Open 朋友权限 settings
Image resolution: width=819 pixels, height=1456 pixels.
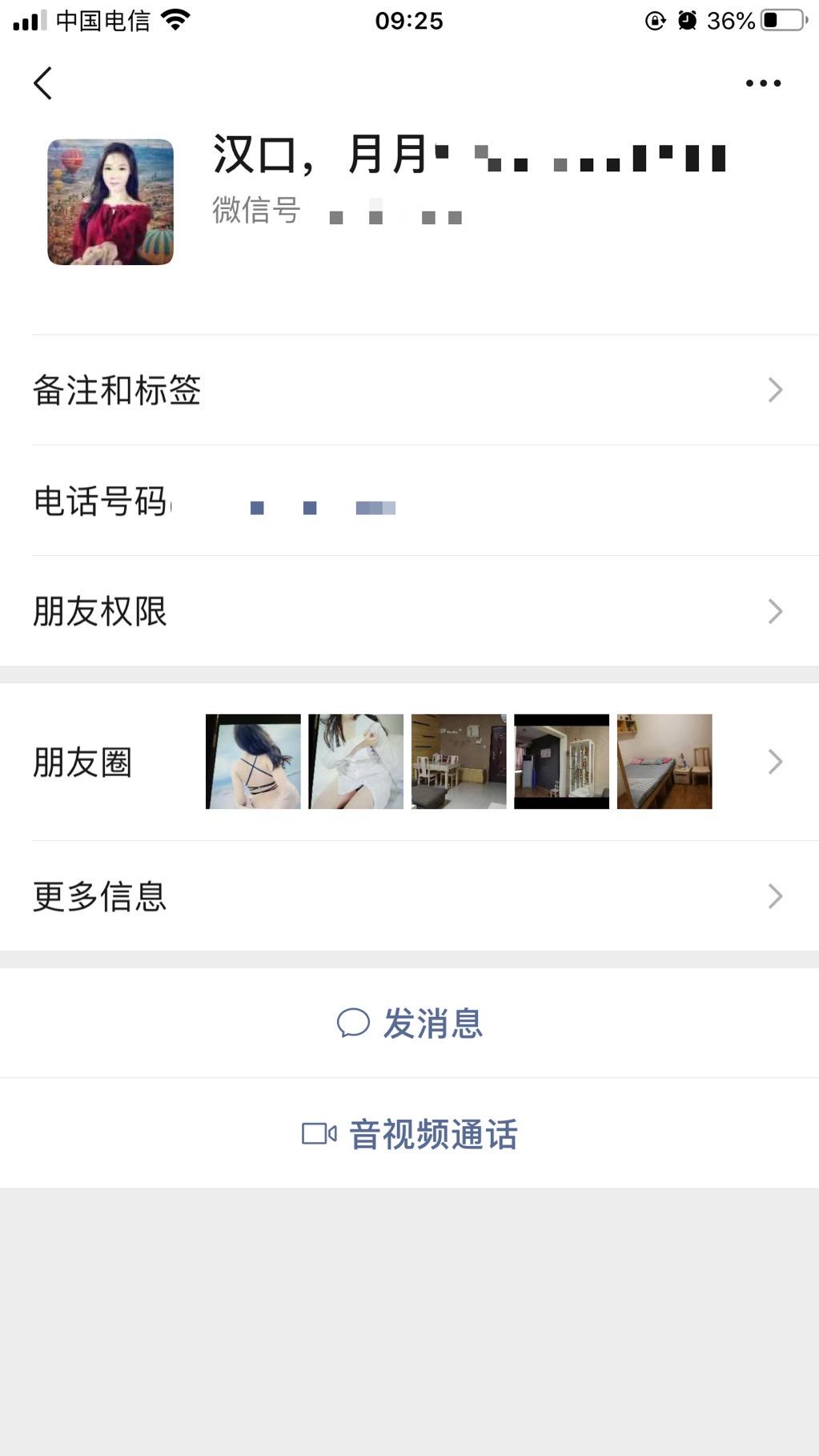pos(408,611)
